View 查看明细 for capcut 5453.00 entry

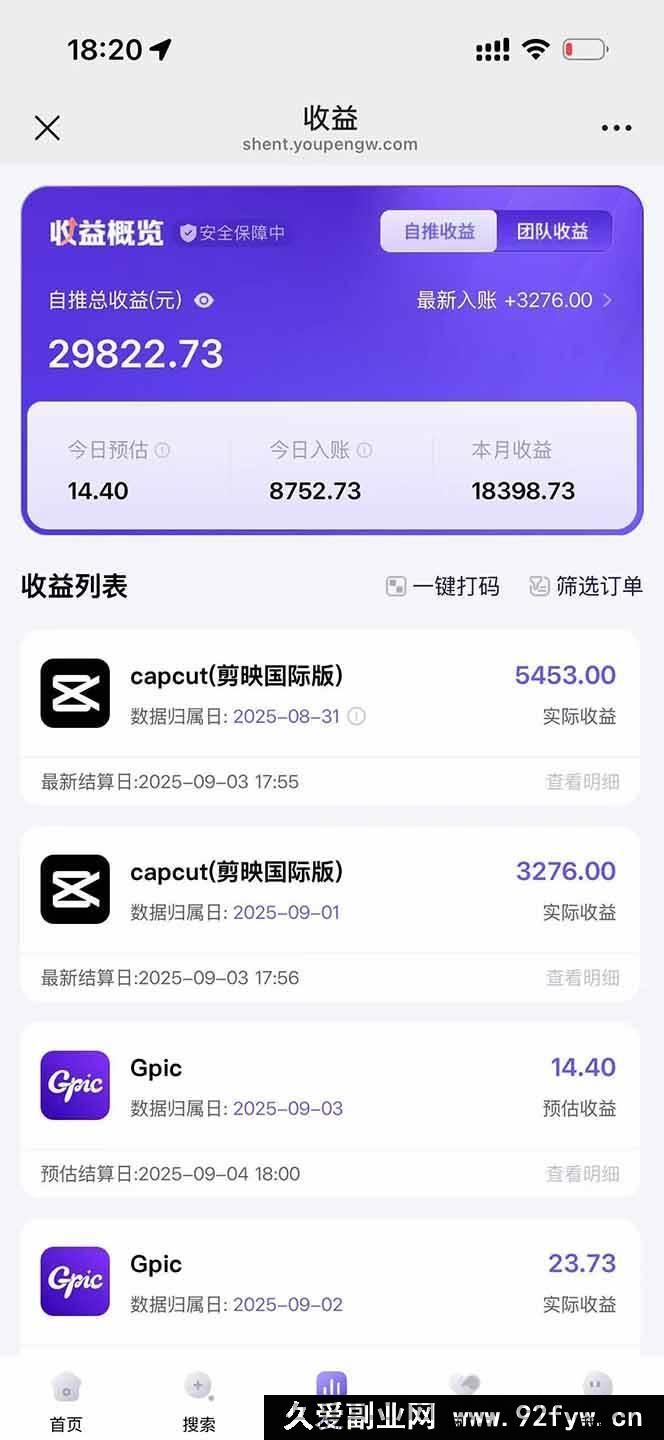pos(582,781)
